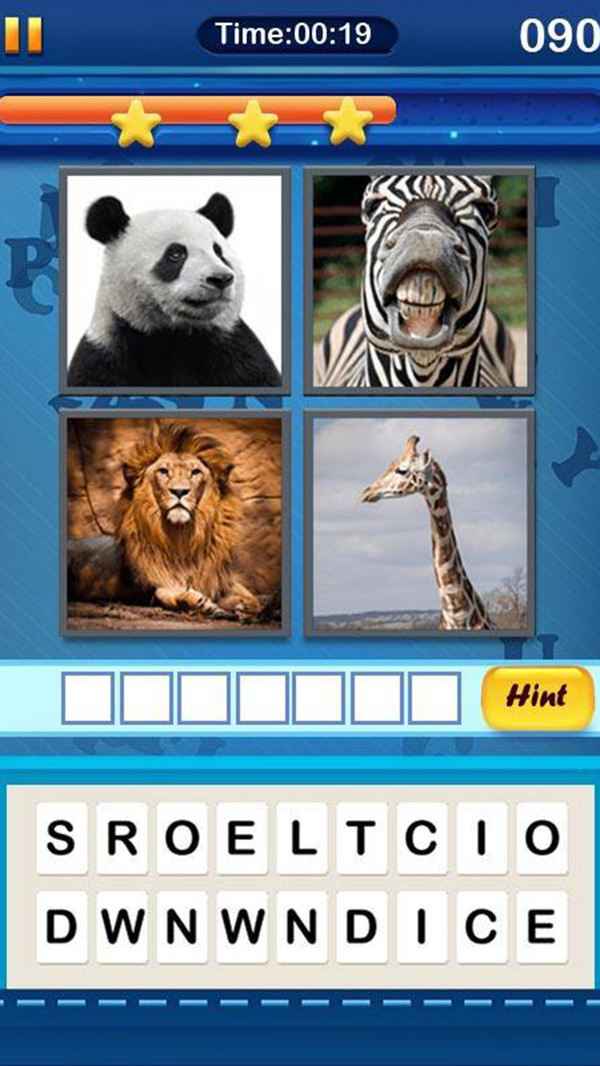The image size is (600, 1066).
Task: Select the O tile between R and E
Action: pos(182,838)
